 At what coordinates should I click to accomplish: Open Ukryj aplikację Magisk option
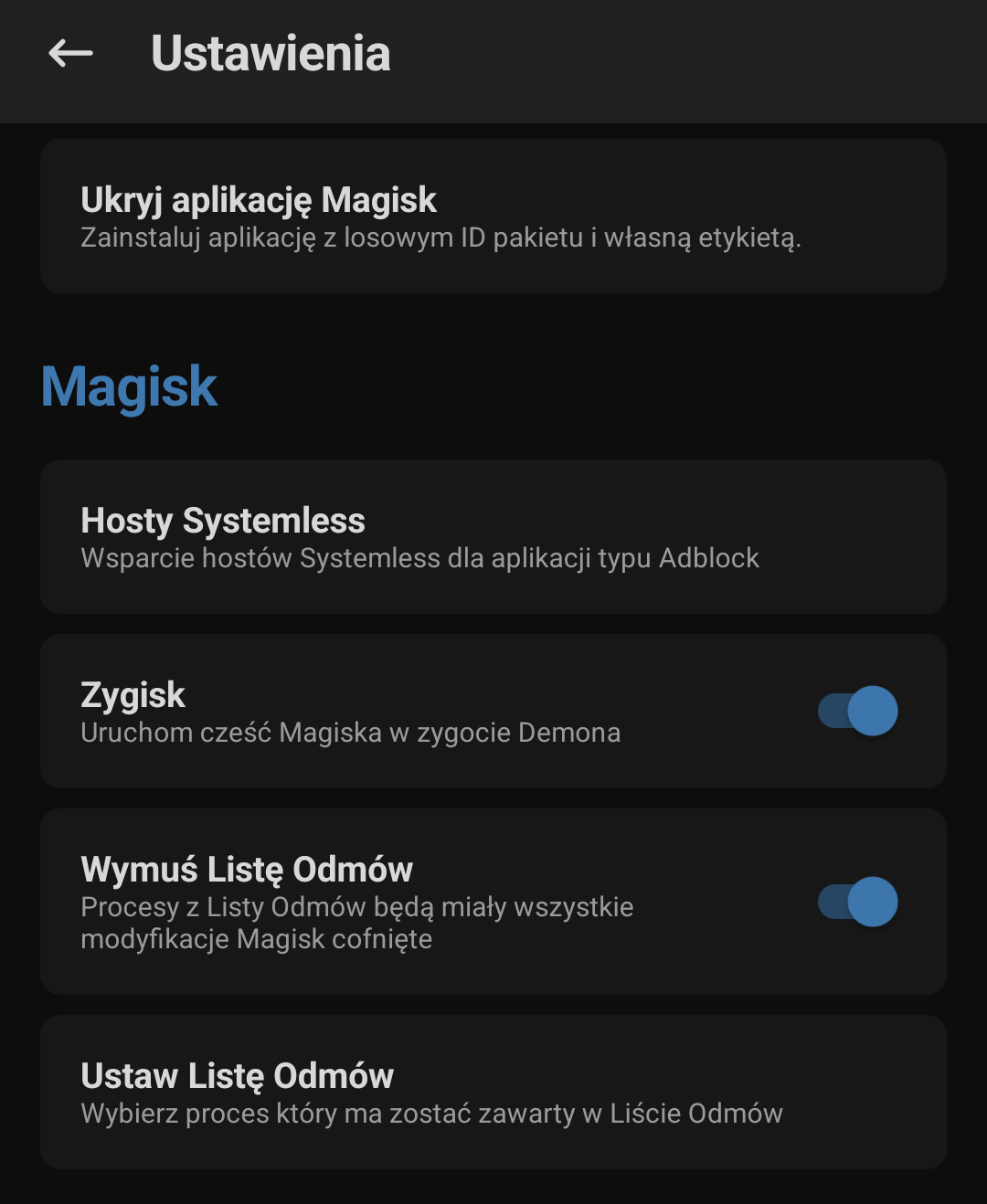tap(493, 217)
